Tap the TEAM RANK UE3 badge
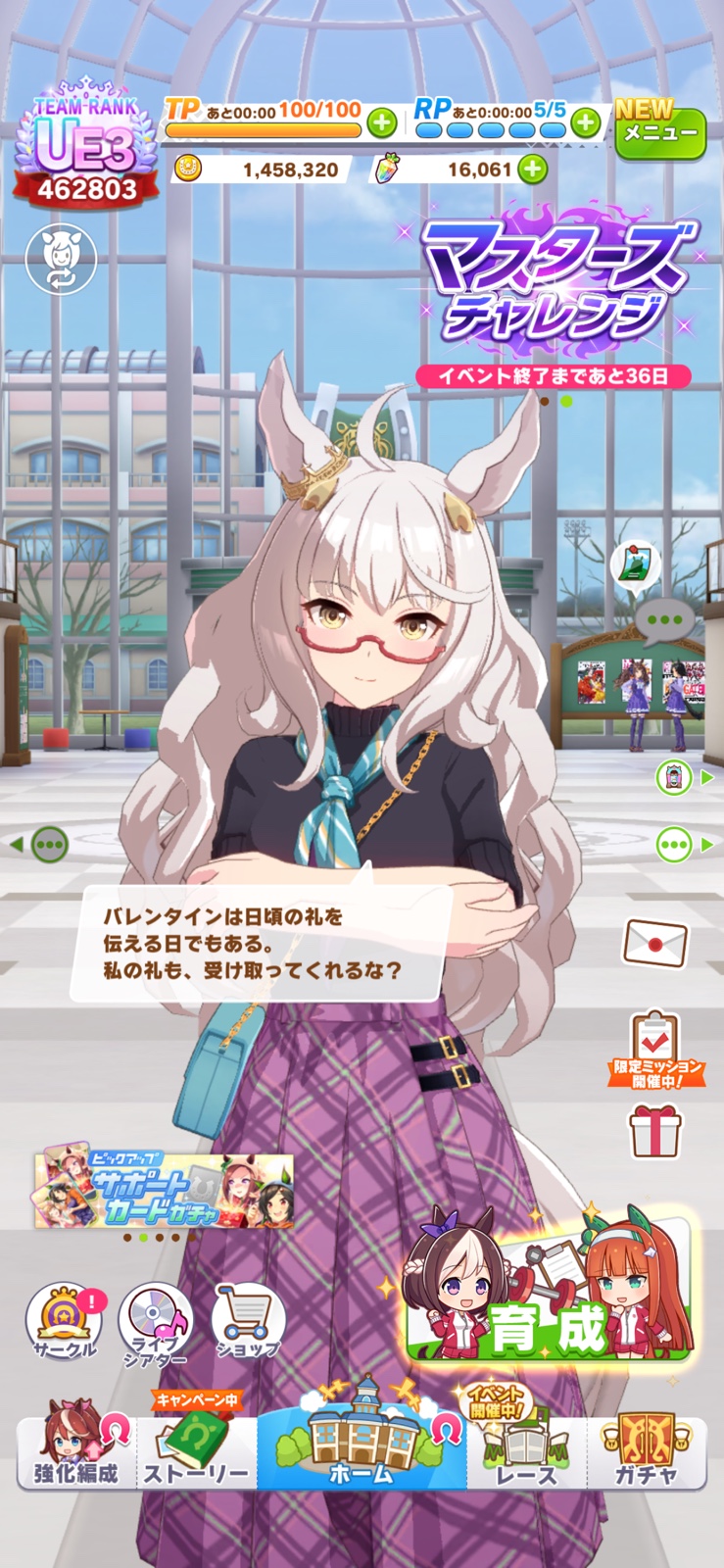The width and height of the screenshot is (724, 1568). click(86, 147)
